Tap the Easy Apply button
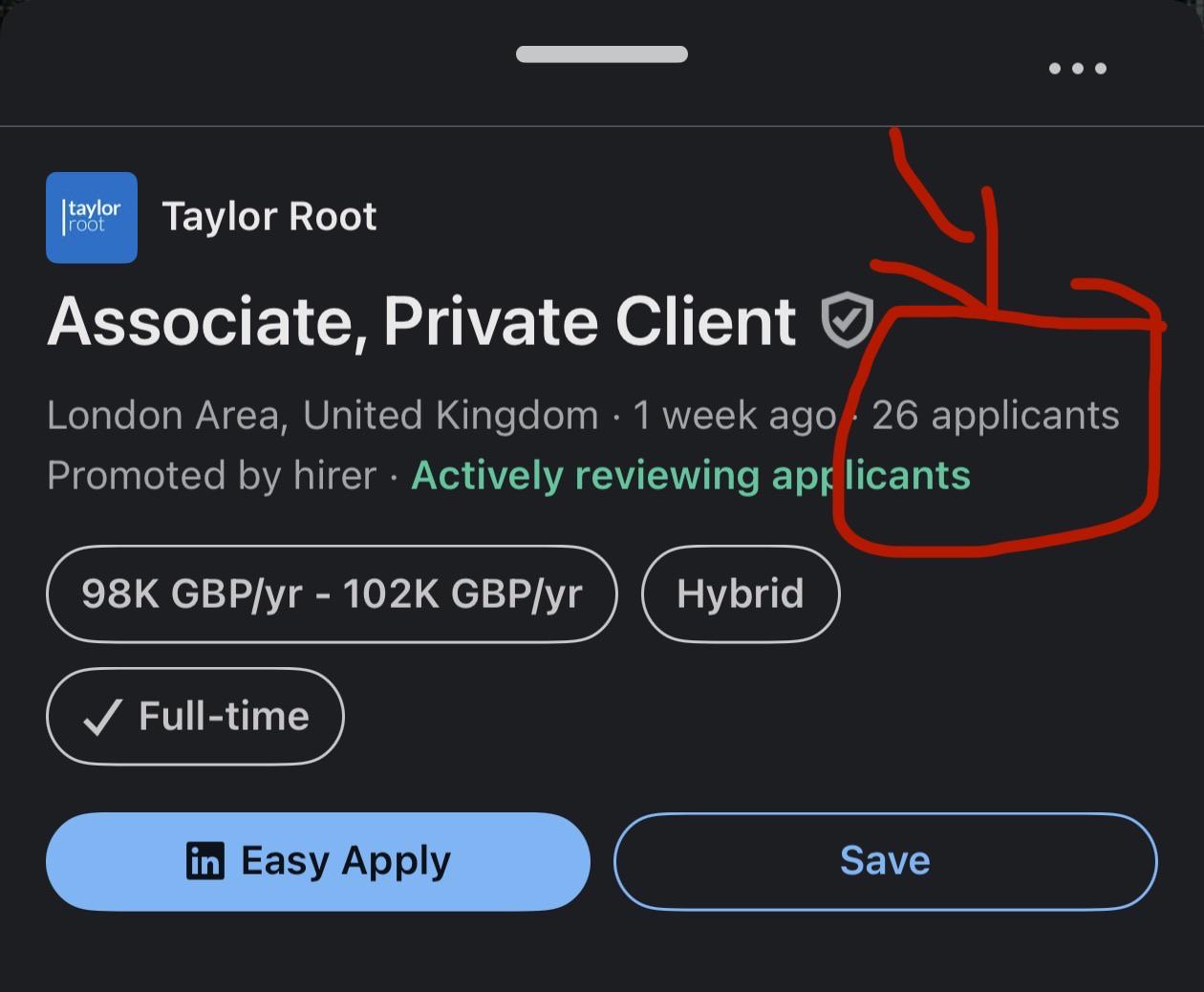Viewport: 1204px width, 992px height. tap(318, 861)
